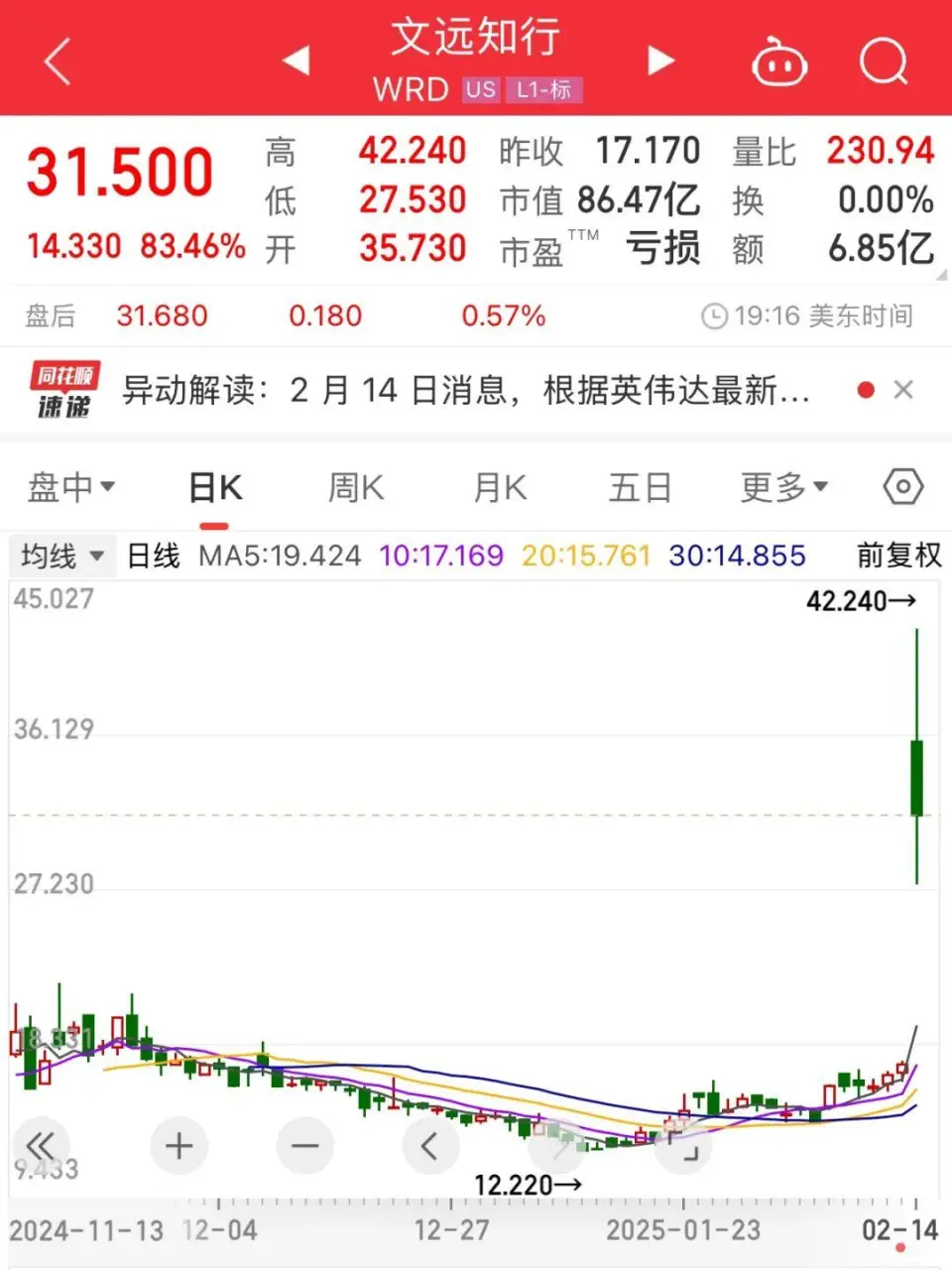952x1270 pixels.
Task: Open the 均线 indicator dropdown
Action: click(62, 556)
